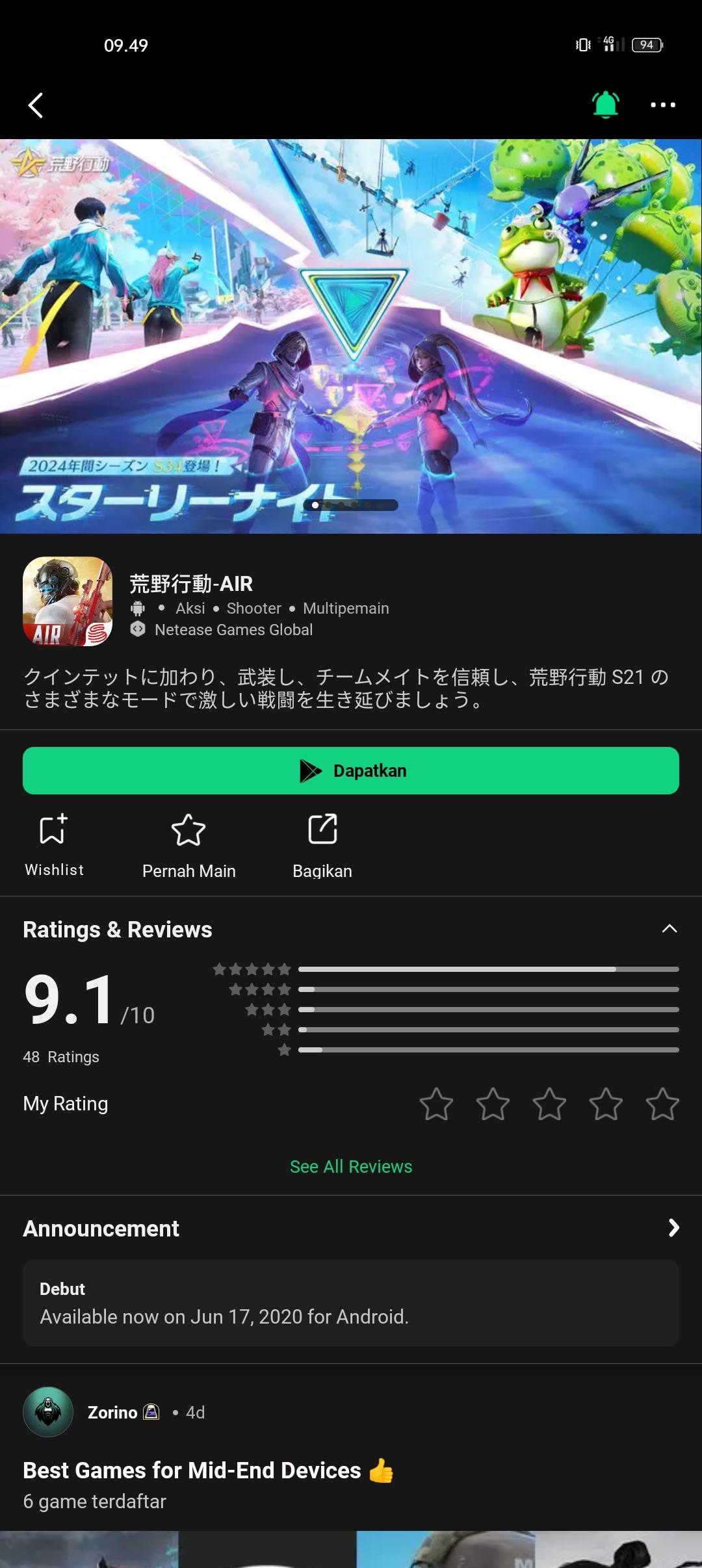The height and width of the screenshot is (1568, 702).
Task: Tap the green notification bell
Action: [605, 105]
